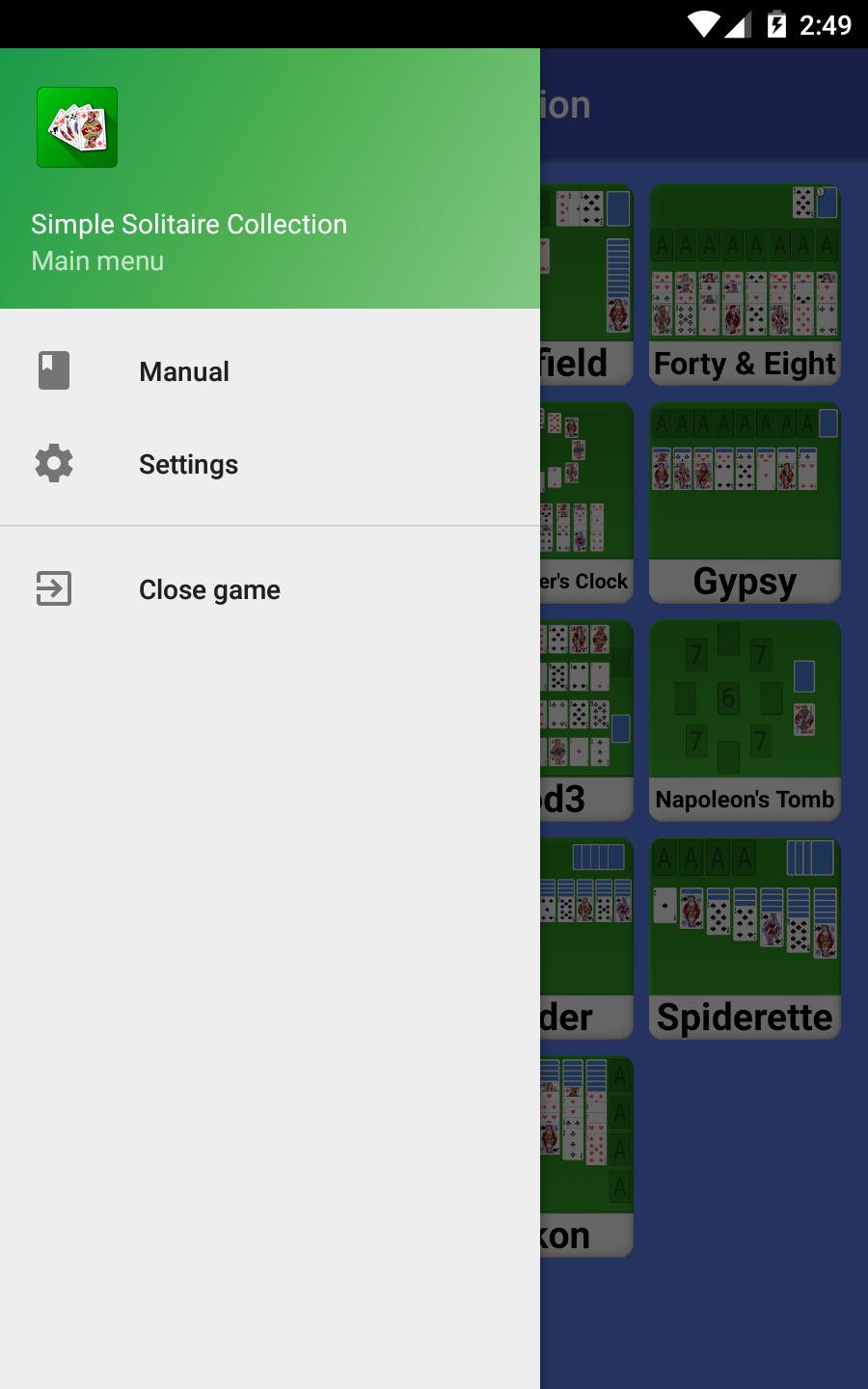Open the Manual entry
Screen dimensions: 868x1389
[x=183, y=371]
